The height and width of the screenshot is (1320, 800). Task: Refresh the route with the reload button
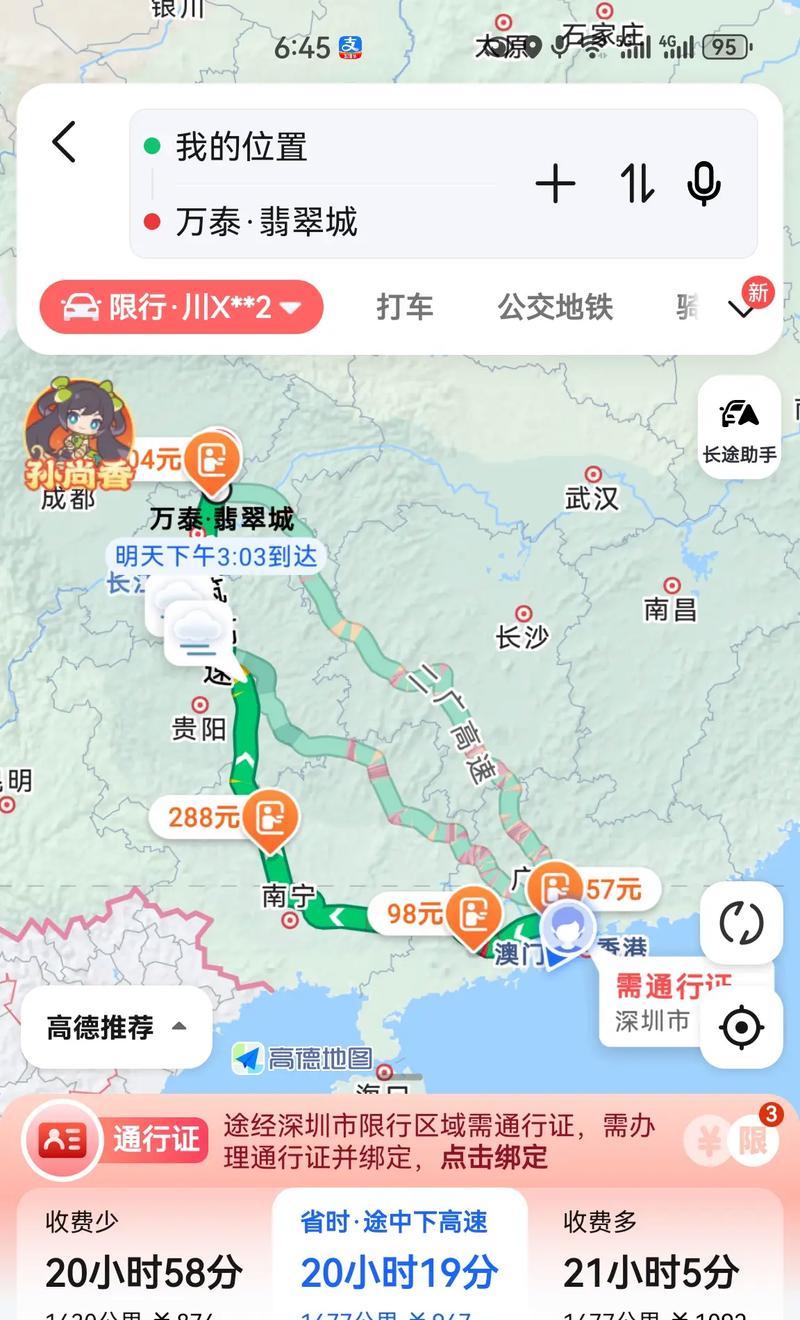tap(741, 922)
